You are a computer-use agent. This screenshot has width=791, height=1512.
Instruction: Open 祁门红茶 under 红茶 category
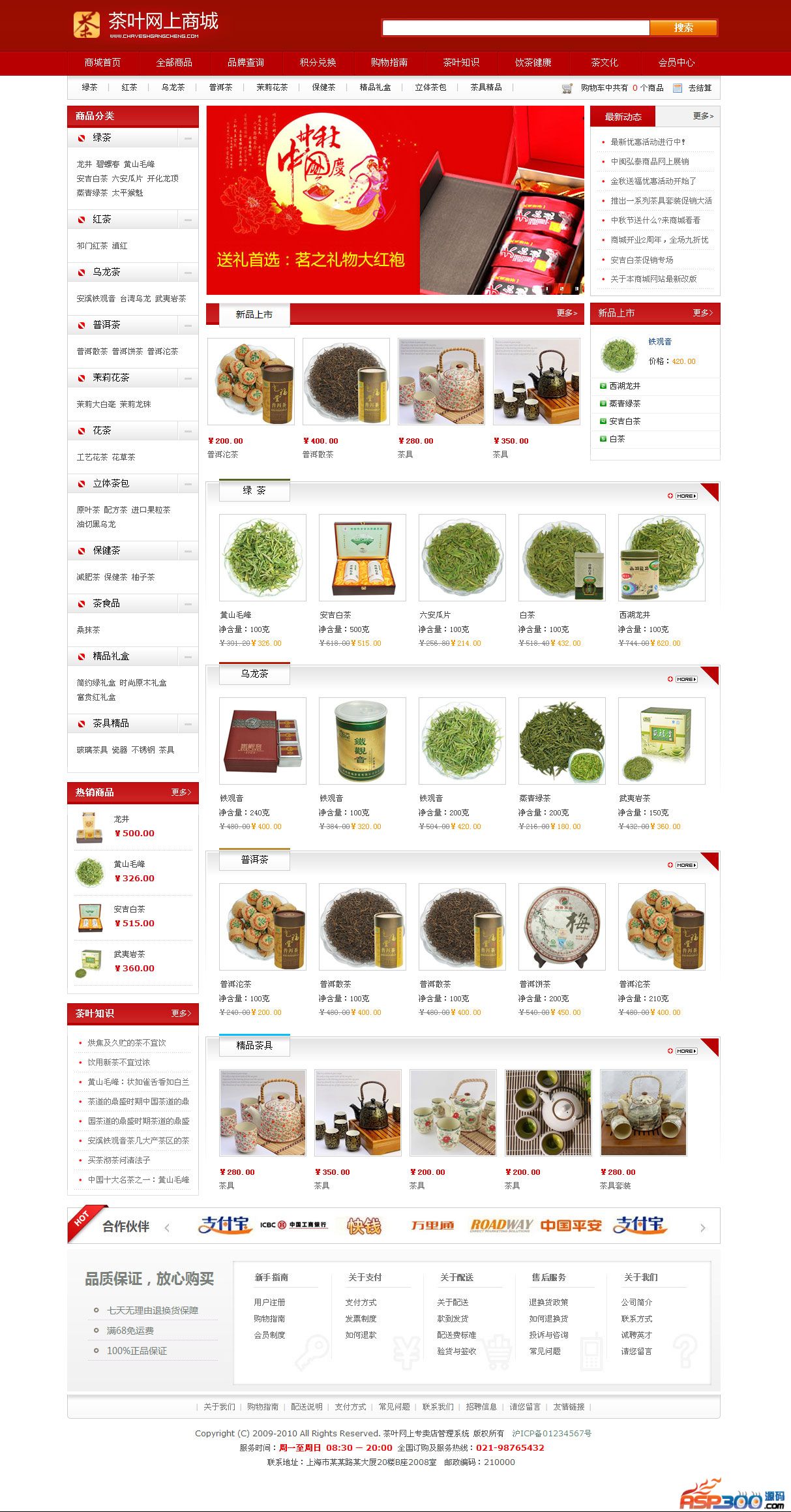pos(92,246)
